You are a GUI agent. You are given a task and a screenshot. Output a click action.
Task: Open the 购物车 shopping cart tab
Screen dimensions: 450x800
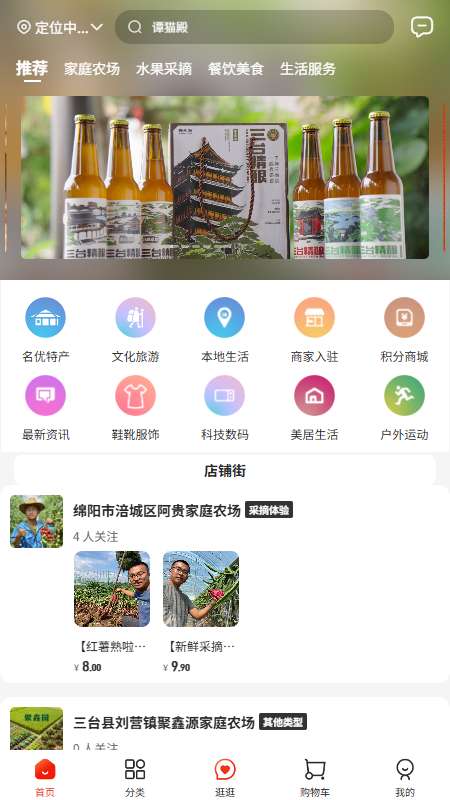pyautogui.click(x=315, y=778)
